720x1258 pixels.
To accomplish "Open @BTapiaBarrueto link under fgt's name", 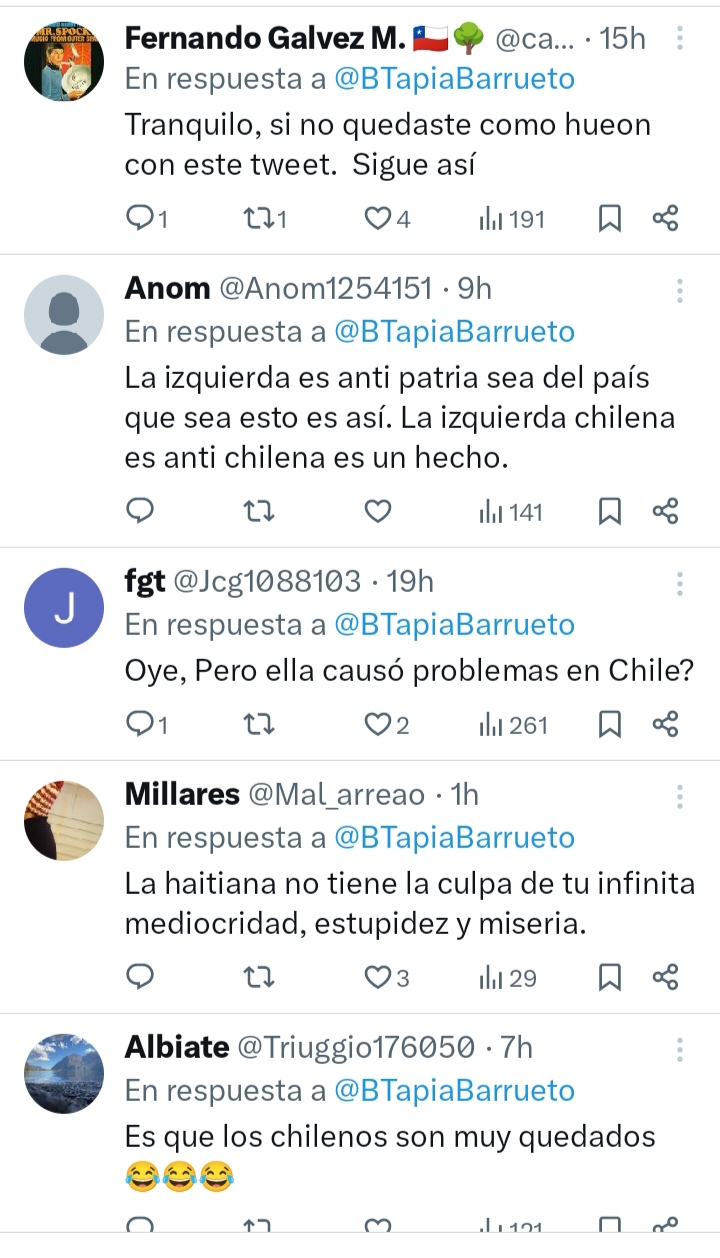I will tap(454, 625).
